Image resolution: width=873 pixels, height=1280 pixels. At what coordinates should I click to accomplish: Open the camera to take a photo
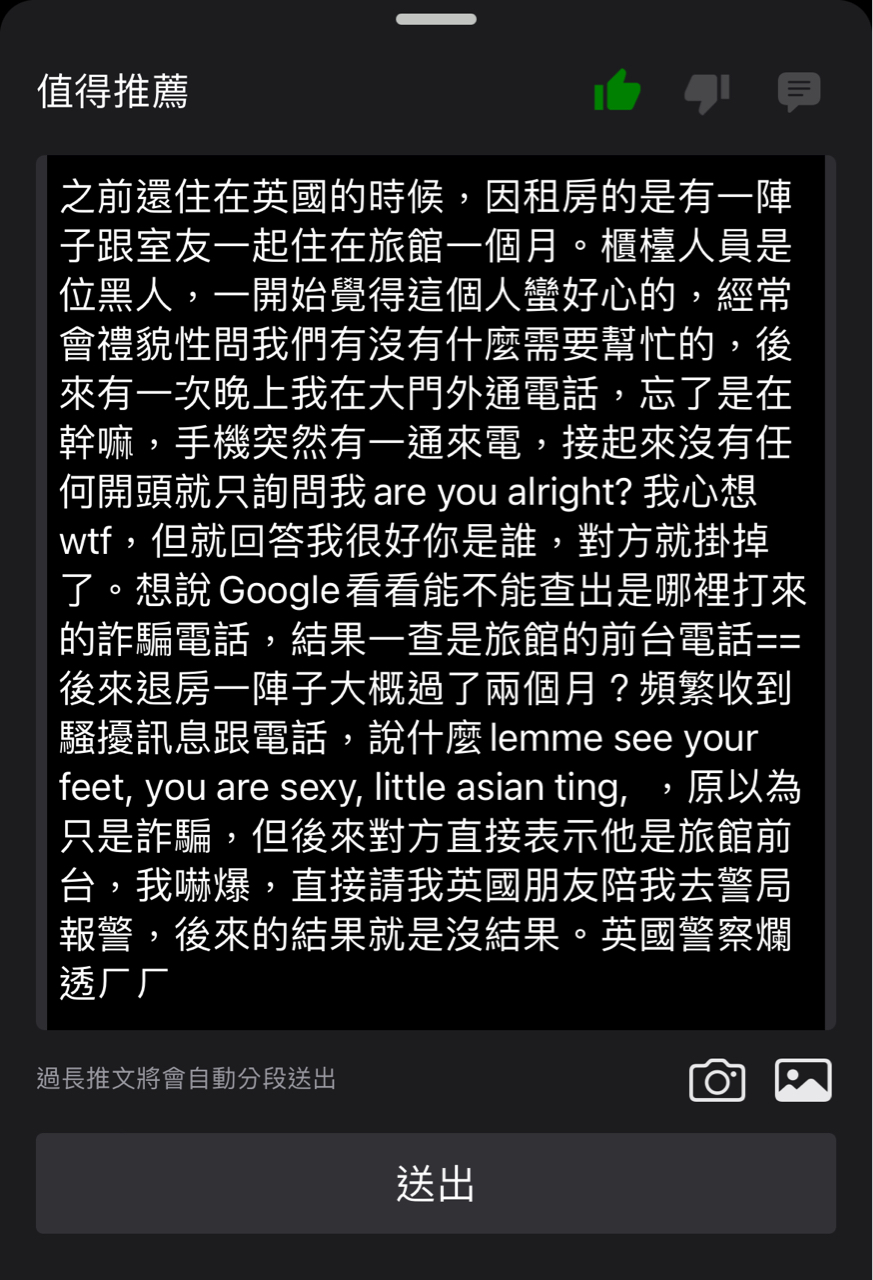717,1081
